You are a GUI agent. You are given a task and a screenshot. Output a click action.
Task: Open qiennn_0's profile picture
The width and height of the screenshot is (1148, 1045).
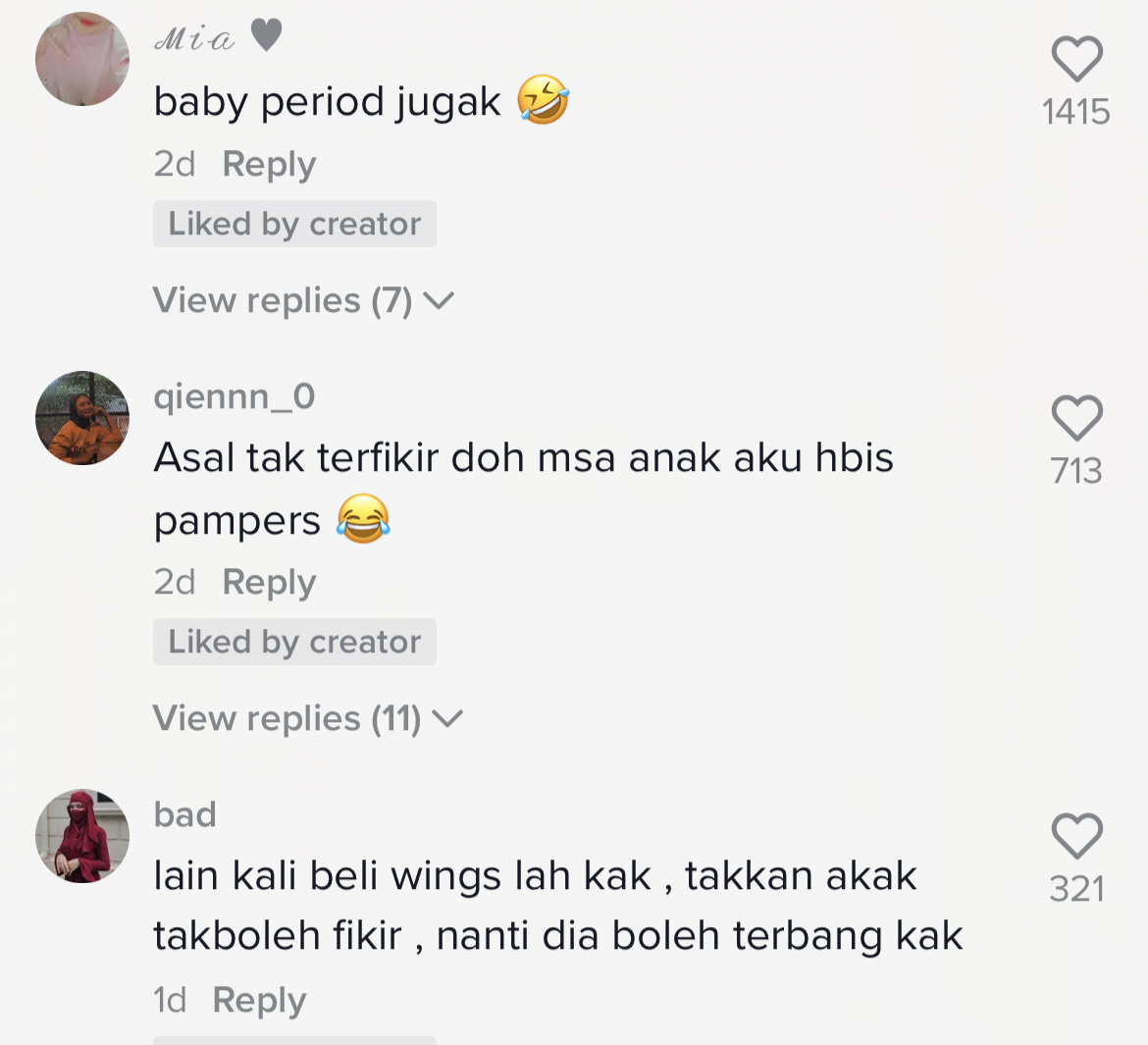tap(82, 418)
